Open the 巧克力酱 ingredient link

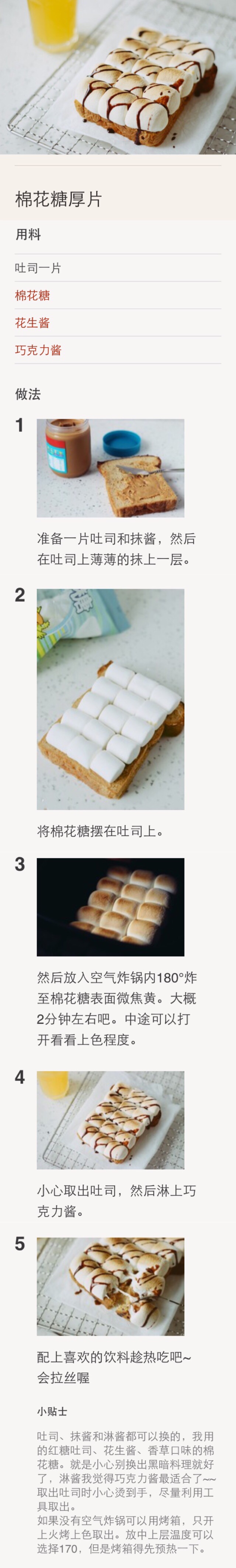38,350
